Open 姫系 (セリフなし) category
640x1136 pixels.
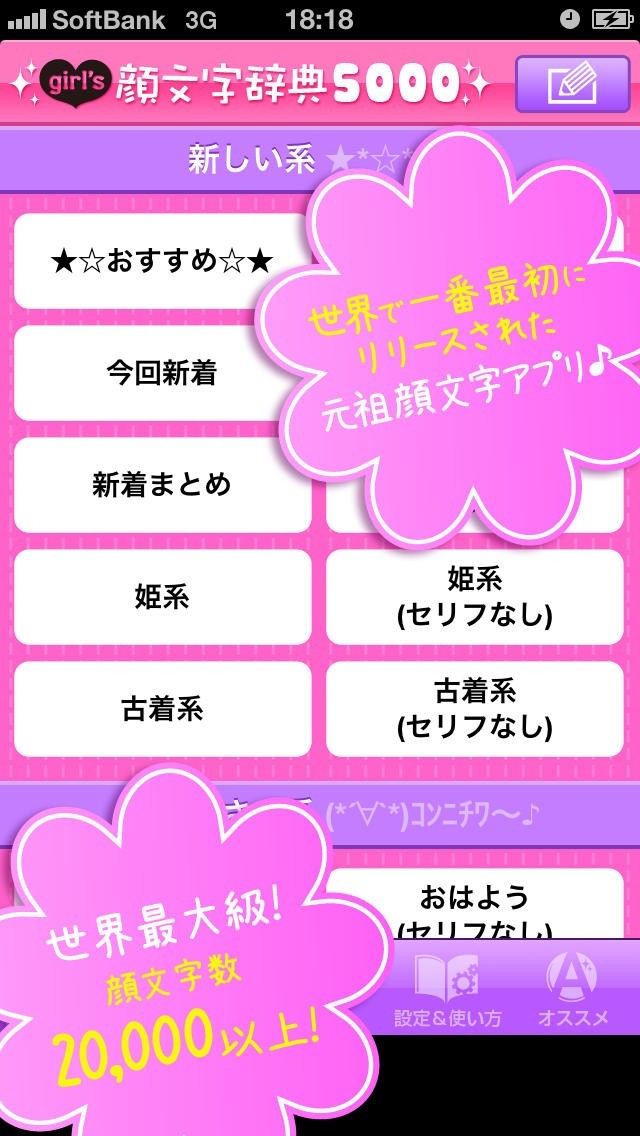[x=475, y=597]
